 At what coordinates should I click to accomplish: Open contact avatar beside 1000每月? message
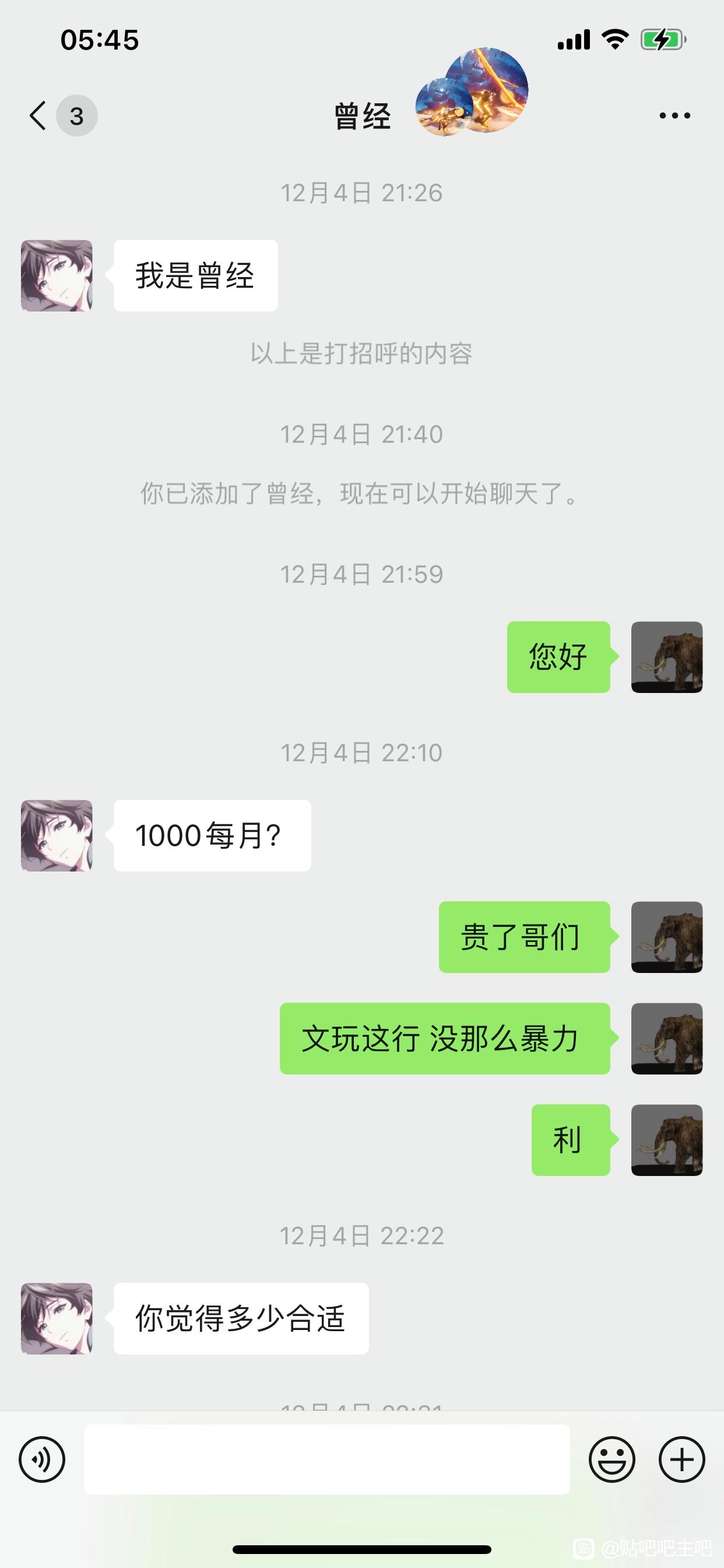[57, 835]
